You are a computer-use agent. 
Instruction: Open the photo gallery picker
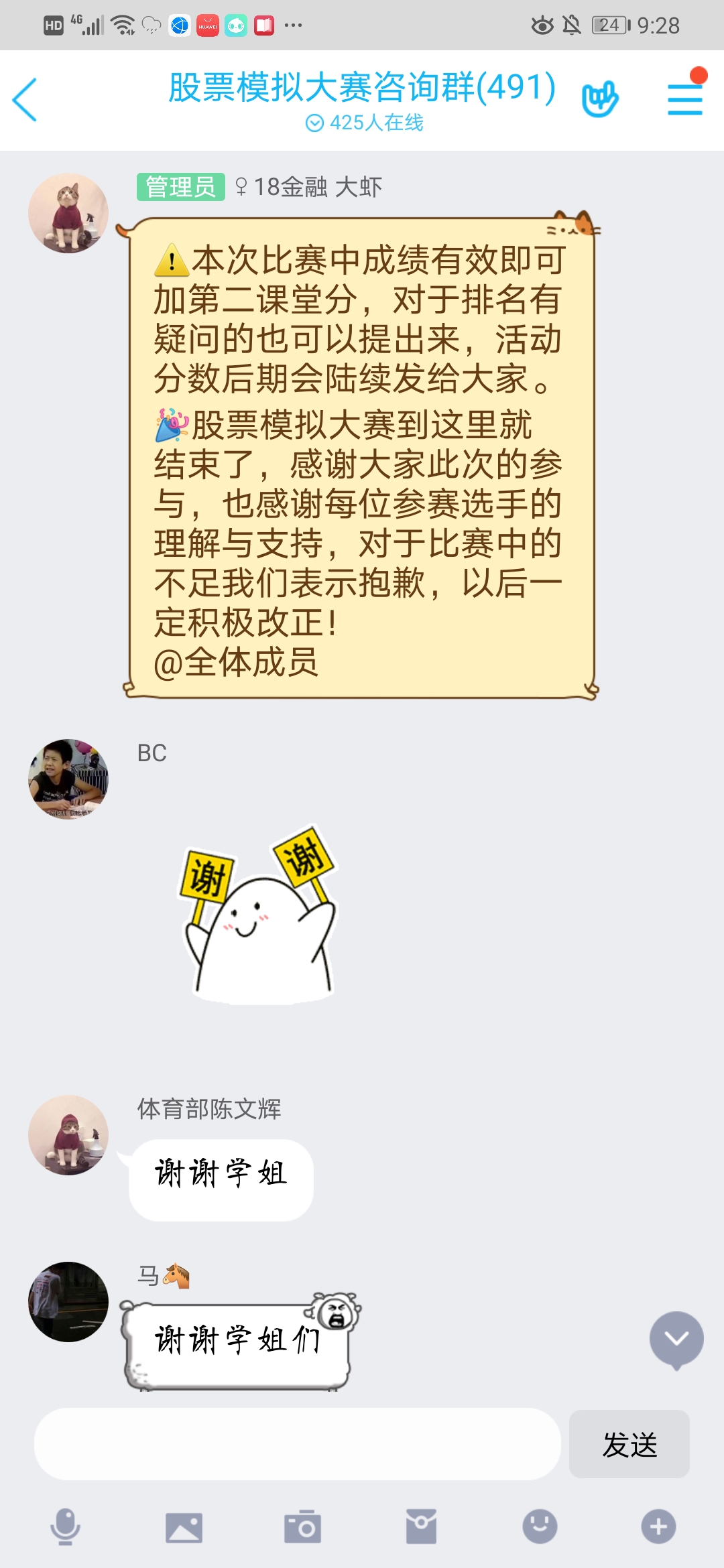click(184, 1527)
